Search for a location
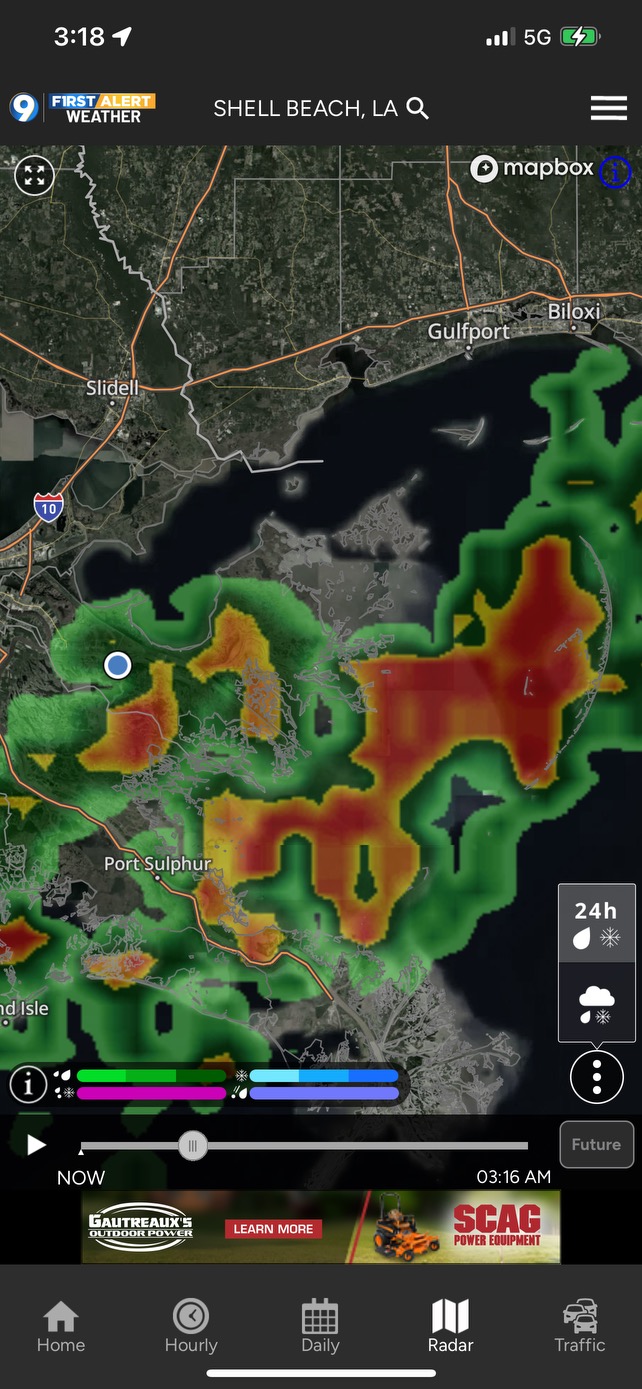Viewport: 642px width, 1389px height. [418, 108]
